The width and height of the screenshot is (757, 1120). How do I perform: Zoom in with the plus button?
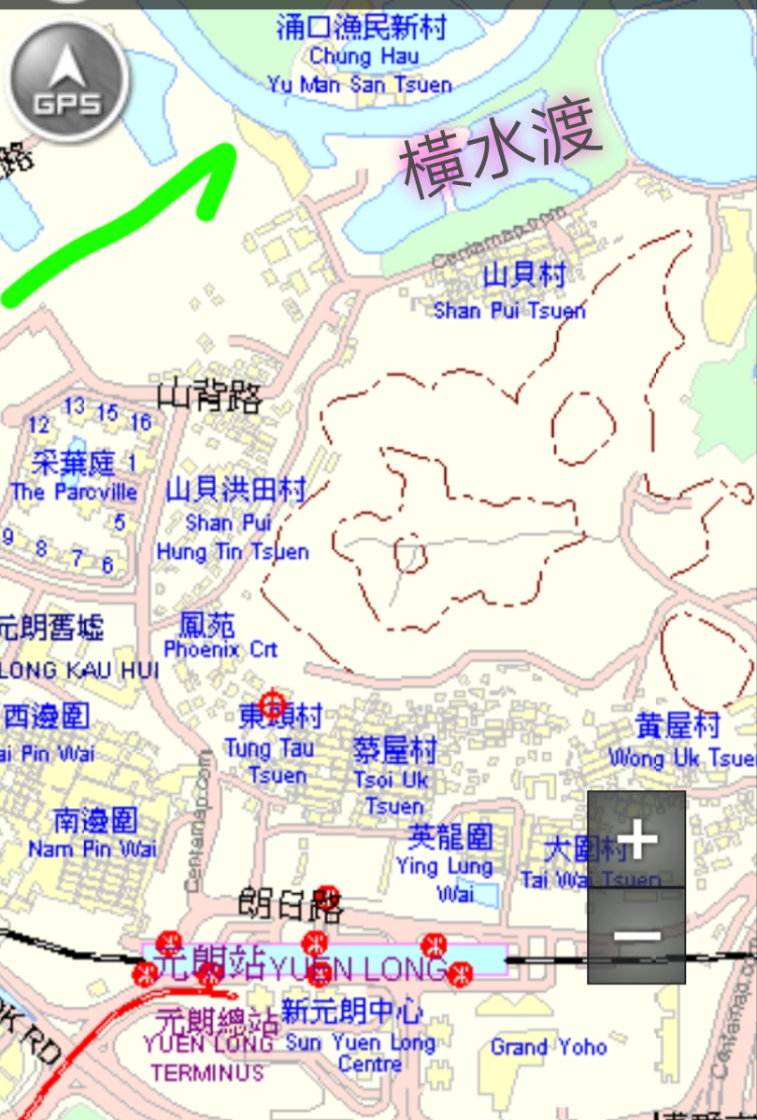pos(636,839)
